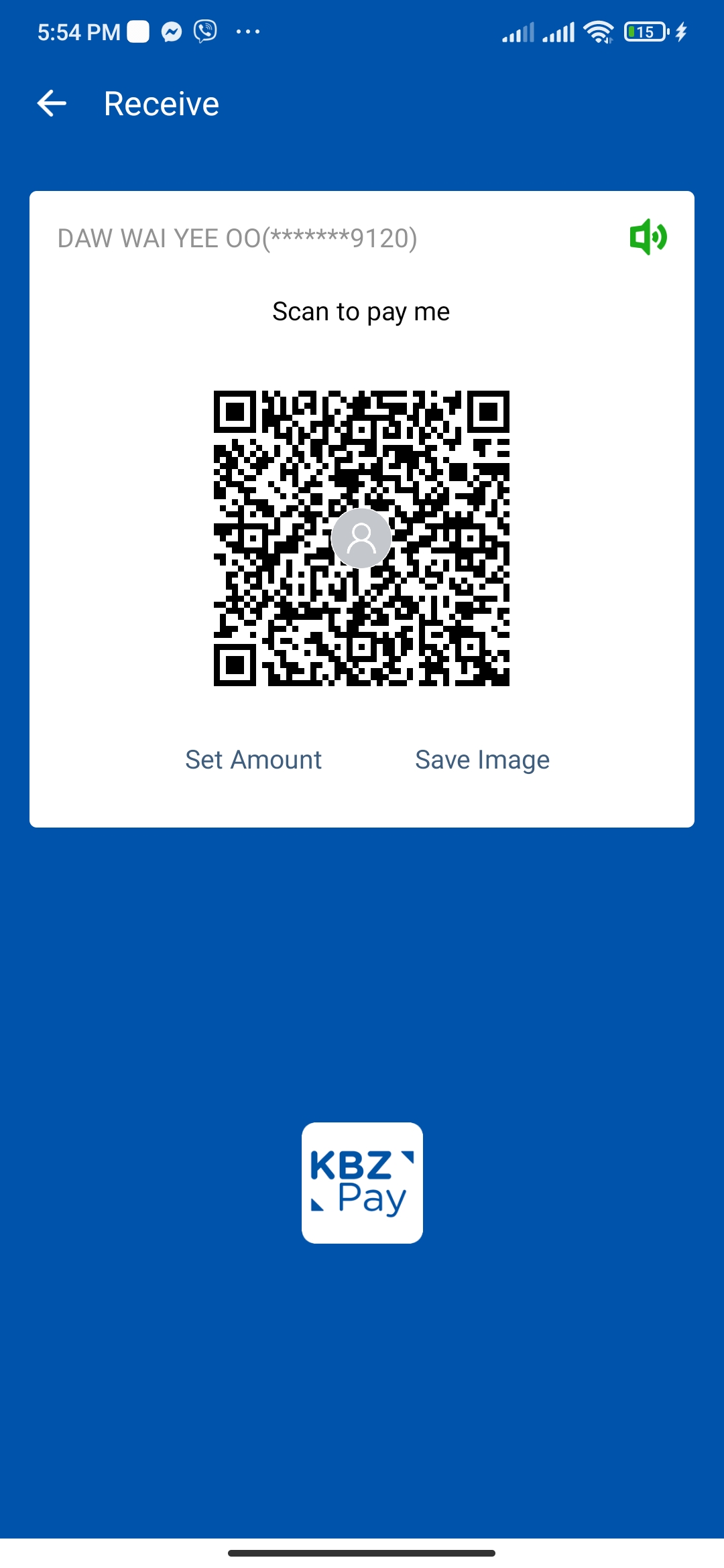724x1568 pixels.
Task: Save the QR code image
Action: [x=482, y=760]
